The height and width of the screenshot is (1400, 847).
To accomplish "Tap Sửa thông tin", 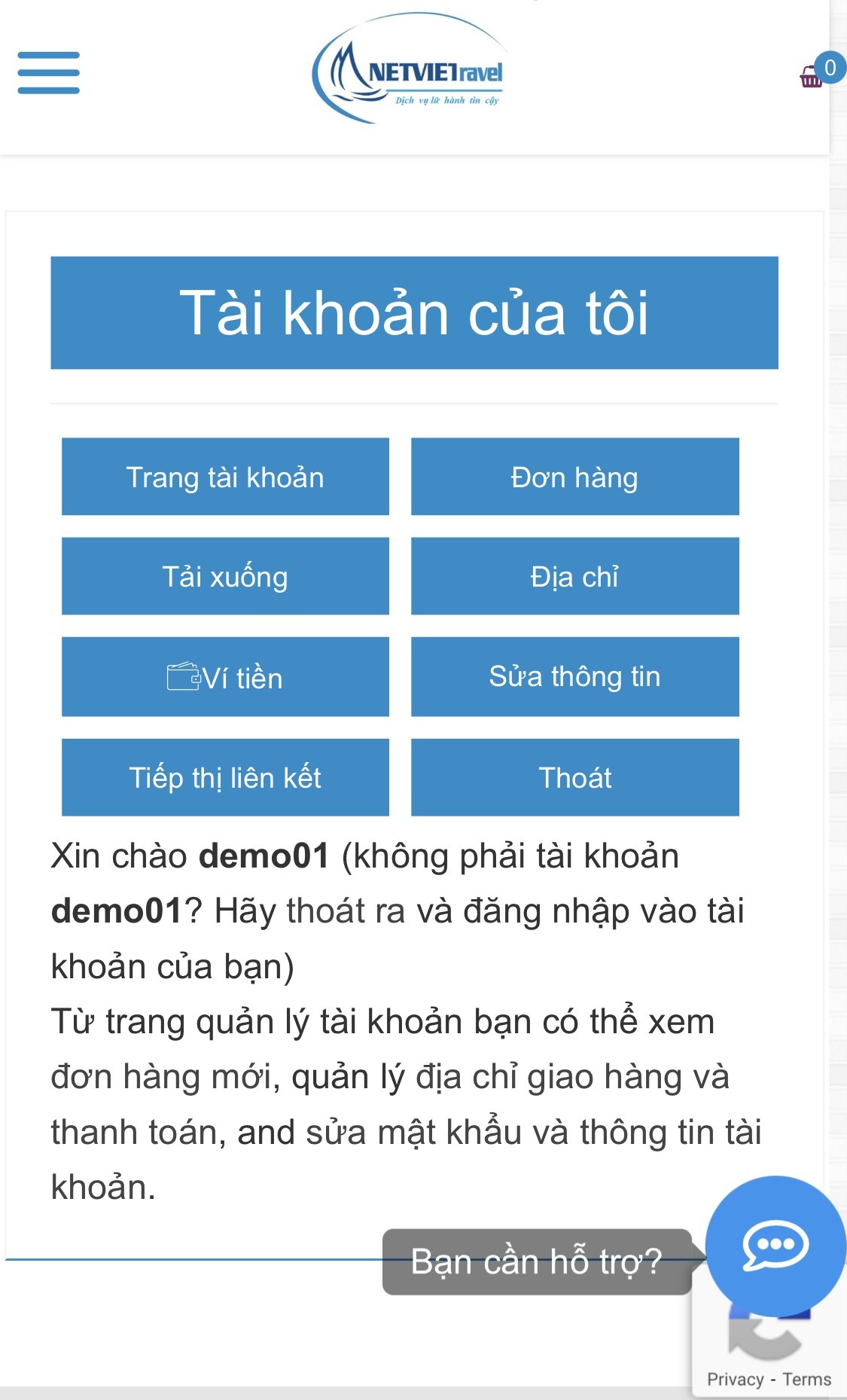I will click(x=574, y=677).
